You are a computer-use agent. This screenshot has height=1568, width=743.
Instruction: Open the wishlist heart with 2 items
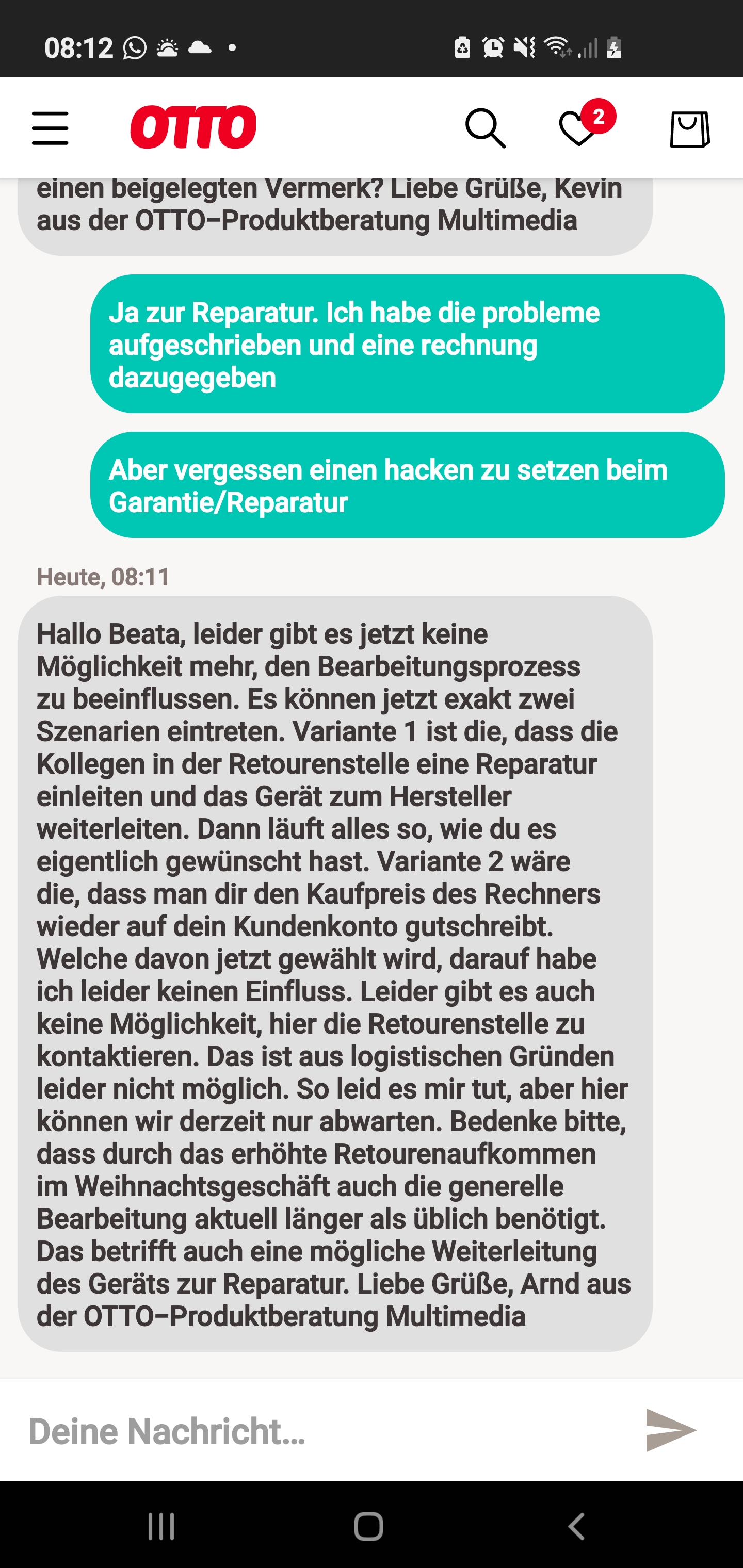pos(579,128)
